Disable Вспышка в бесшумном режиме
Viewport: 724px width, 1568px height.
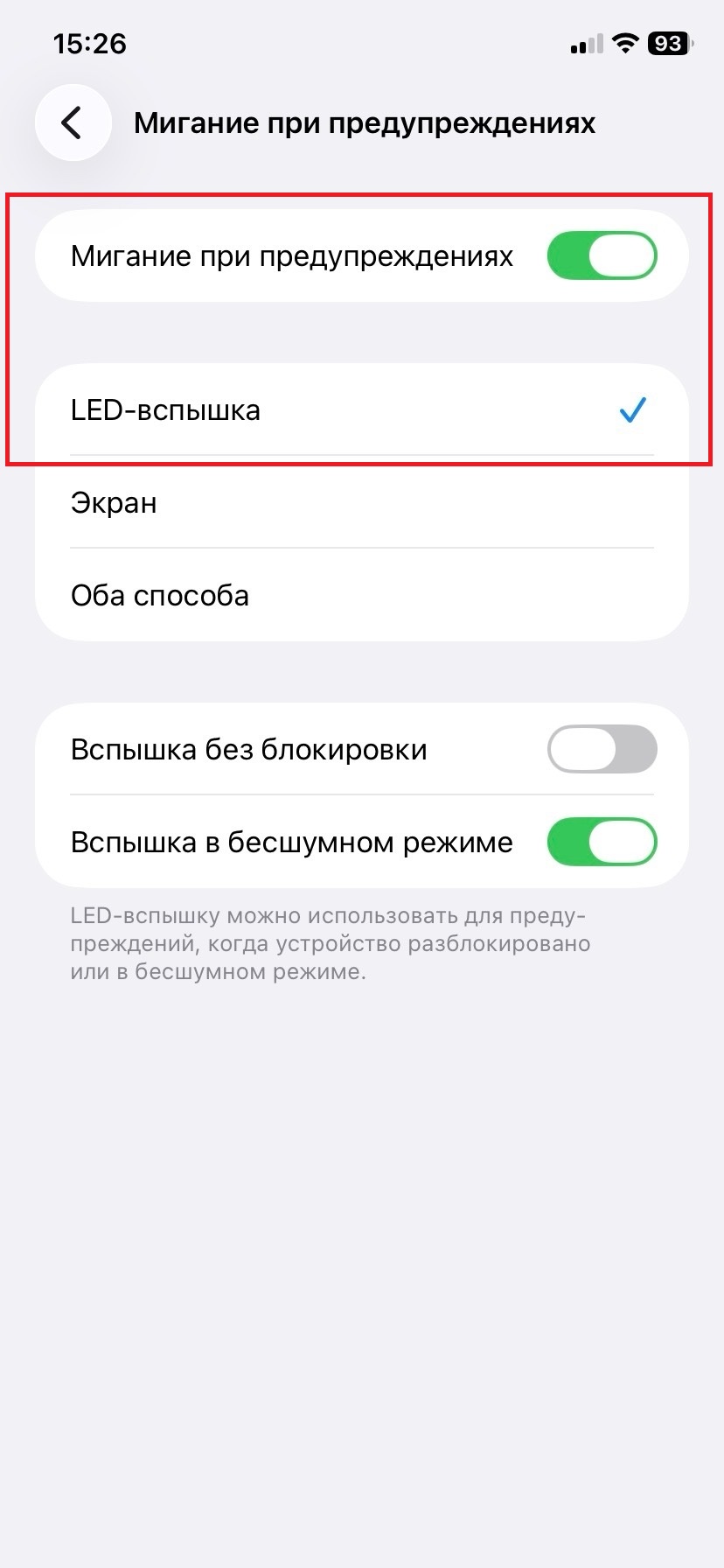click(x=602, y=843)
